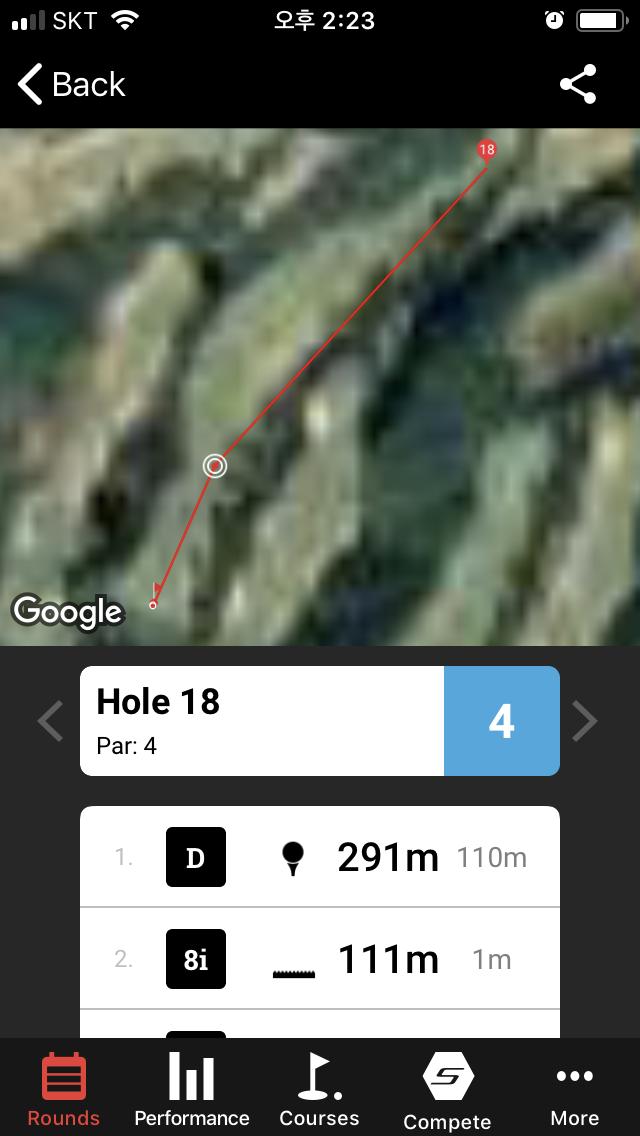Switch to the Performance tab
Image resolution: width=640 pixels, height=1136 pixels.
tap(192, 1090)
